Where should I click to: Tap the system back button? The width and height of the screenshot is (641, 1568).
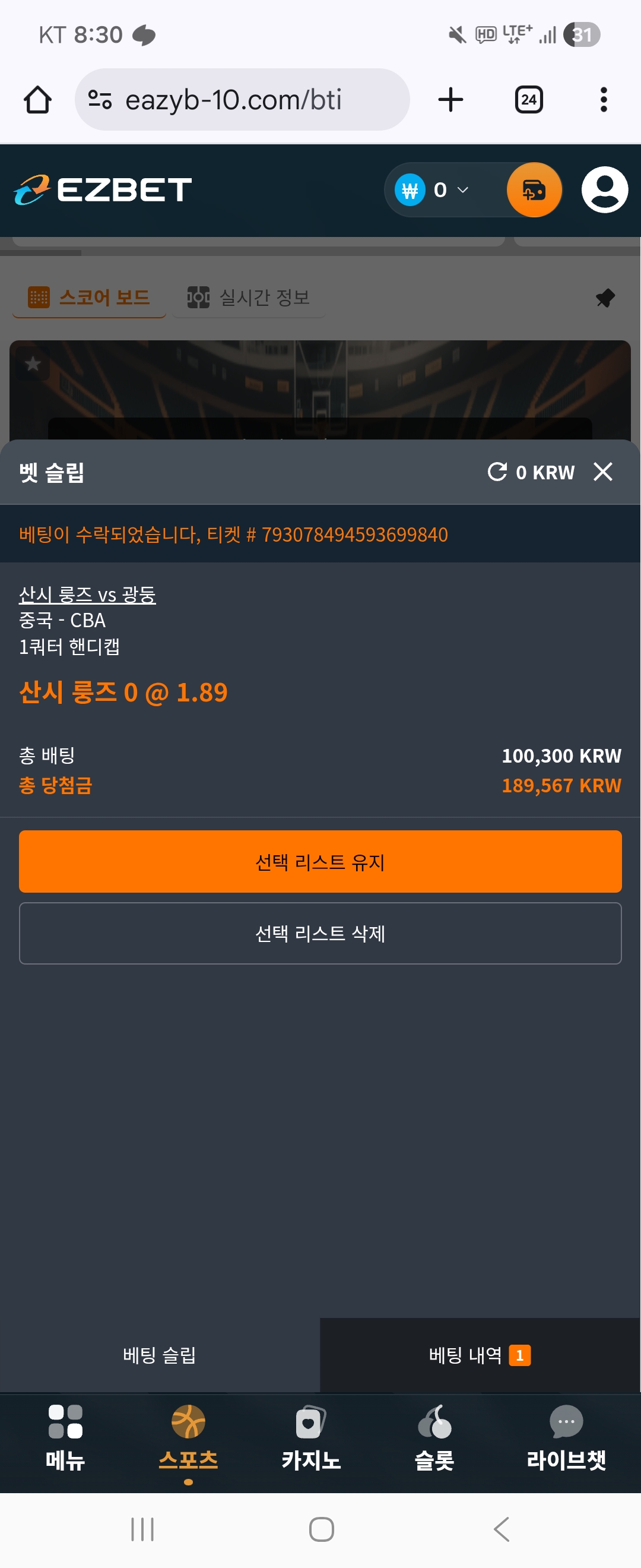501,1529
